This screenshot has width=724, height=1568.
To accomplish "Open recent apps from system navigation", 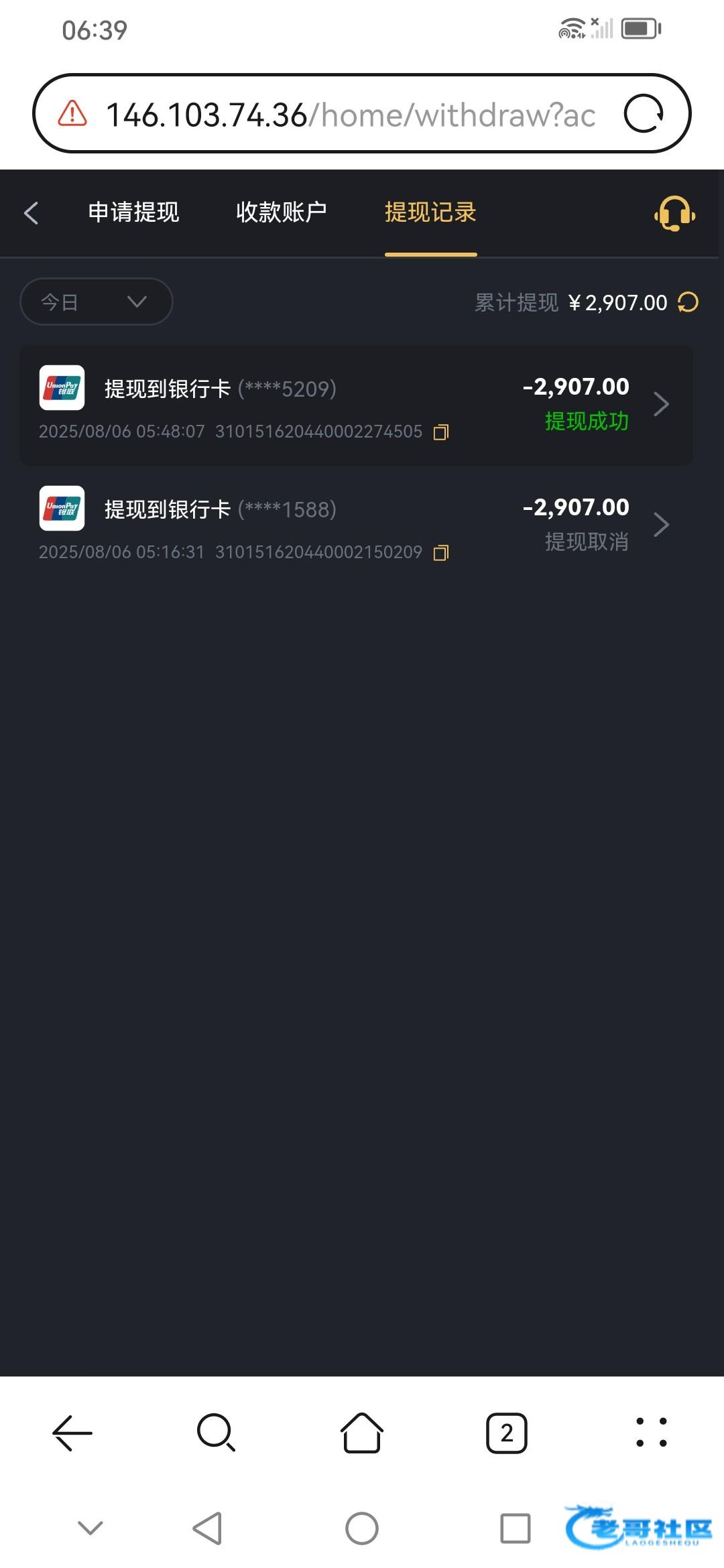I will [x=516, y=1528].
